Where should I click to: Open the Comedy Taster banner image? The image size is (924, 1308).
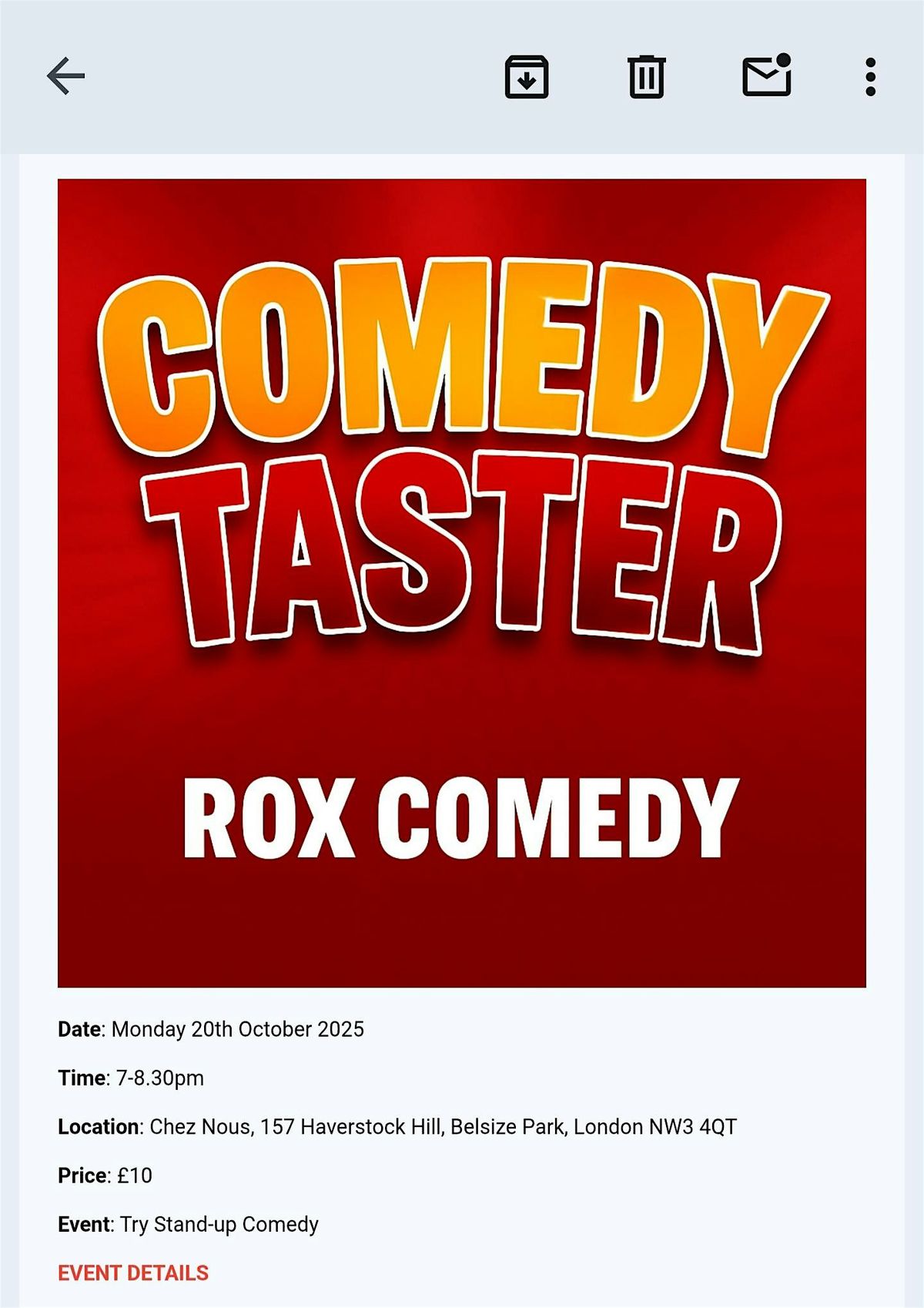(462, 583)
